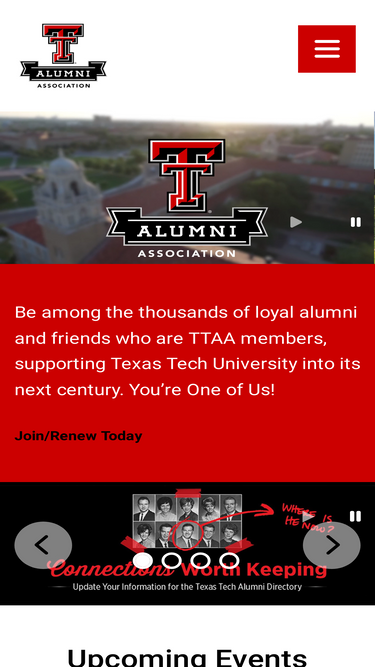This screenshot has height=667, width=375.
Task: Pause the campus hero video
Action: 355,222
